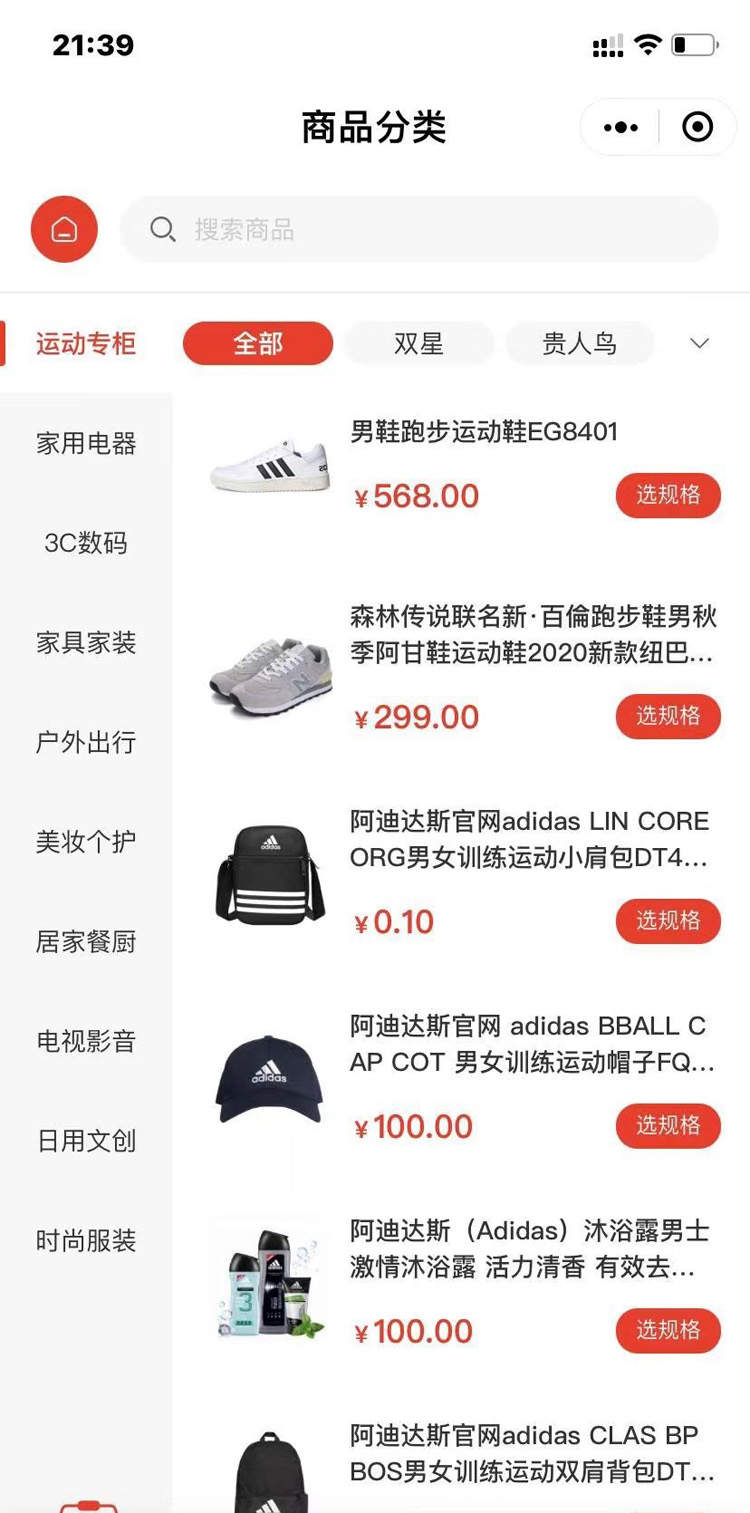This screenshot has height=1513, width=750.
Task: Select the 美妆个护 category
Action: coord(86,842)
